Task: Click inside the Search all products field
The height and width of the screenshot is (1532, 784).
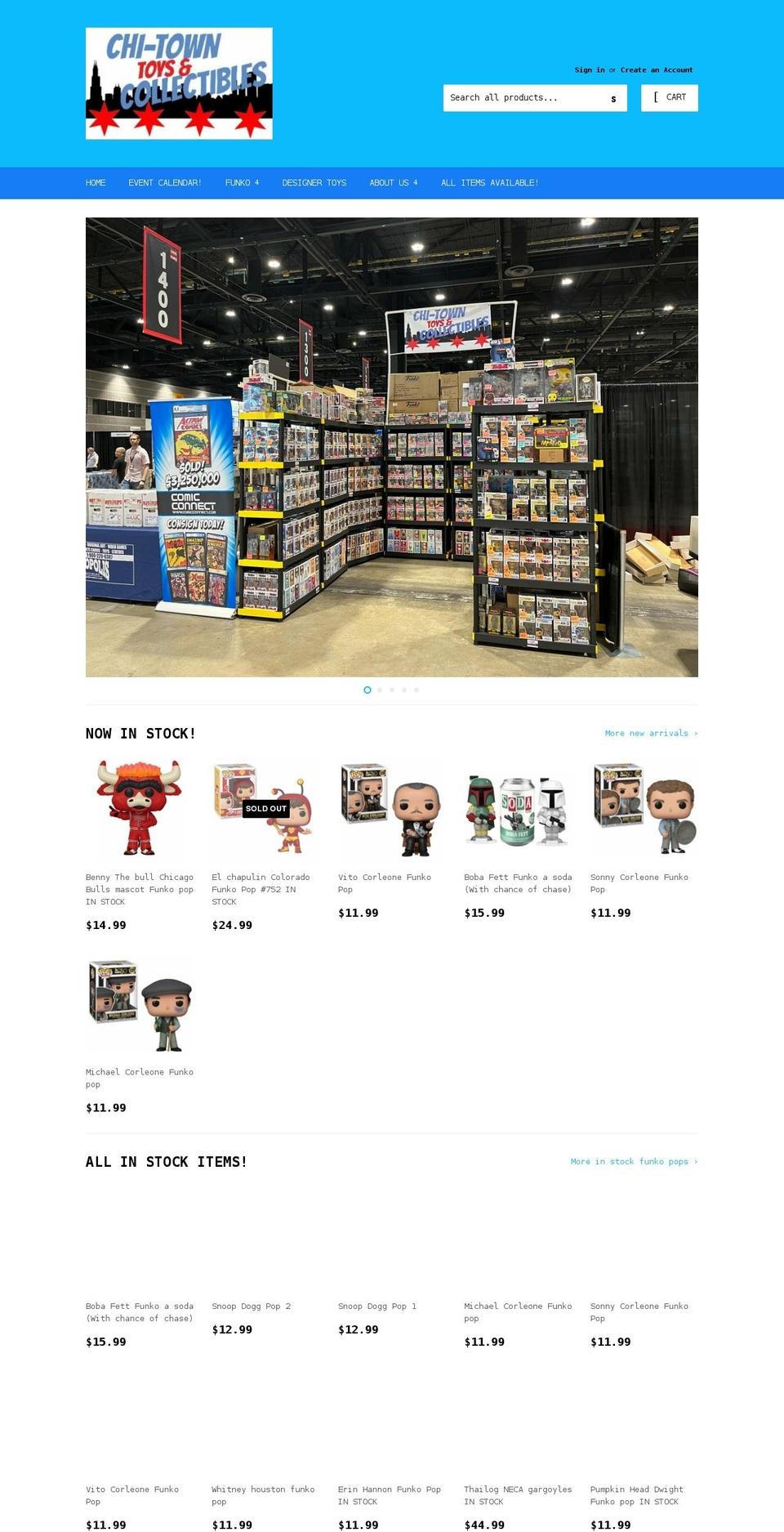Action: [x=523, y=98]
